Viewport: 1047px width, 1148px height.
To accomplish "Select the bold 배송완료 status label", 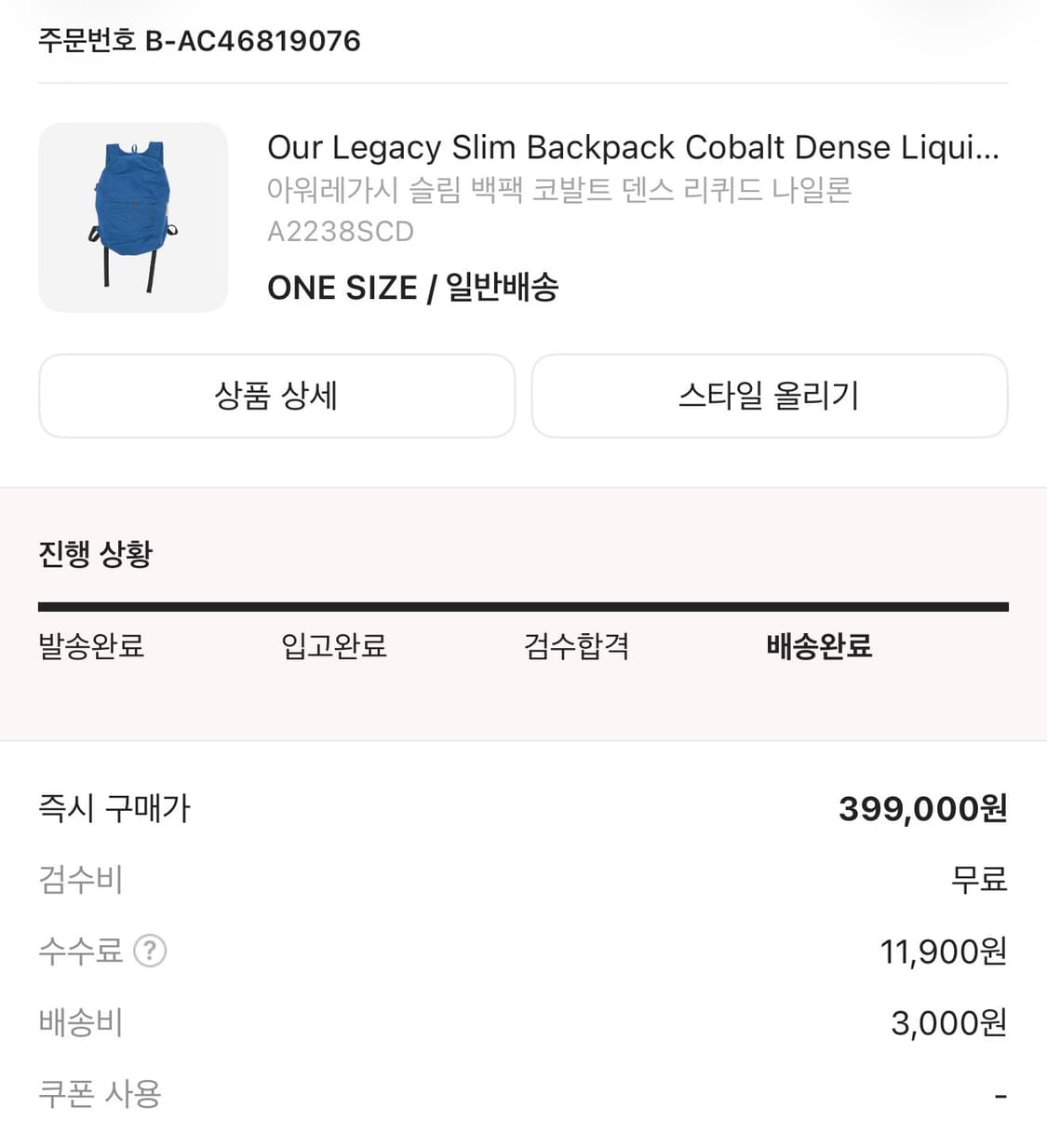I will (820, 646).
